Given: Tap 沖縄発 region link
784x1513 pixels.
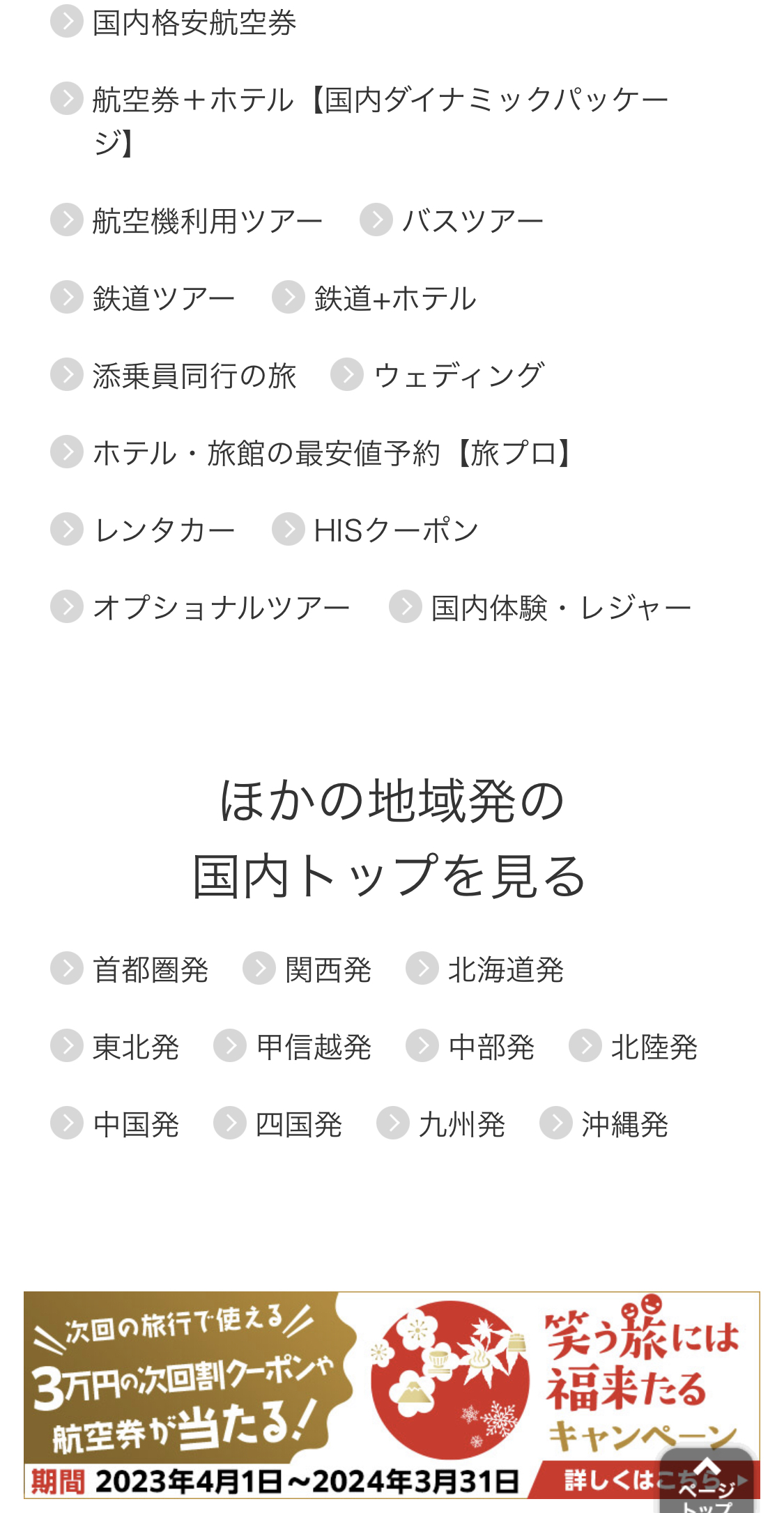Looking at the screenshot, I should click(x=624, y=1125).
